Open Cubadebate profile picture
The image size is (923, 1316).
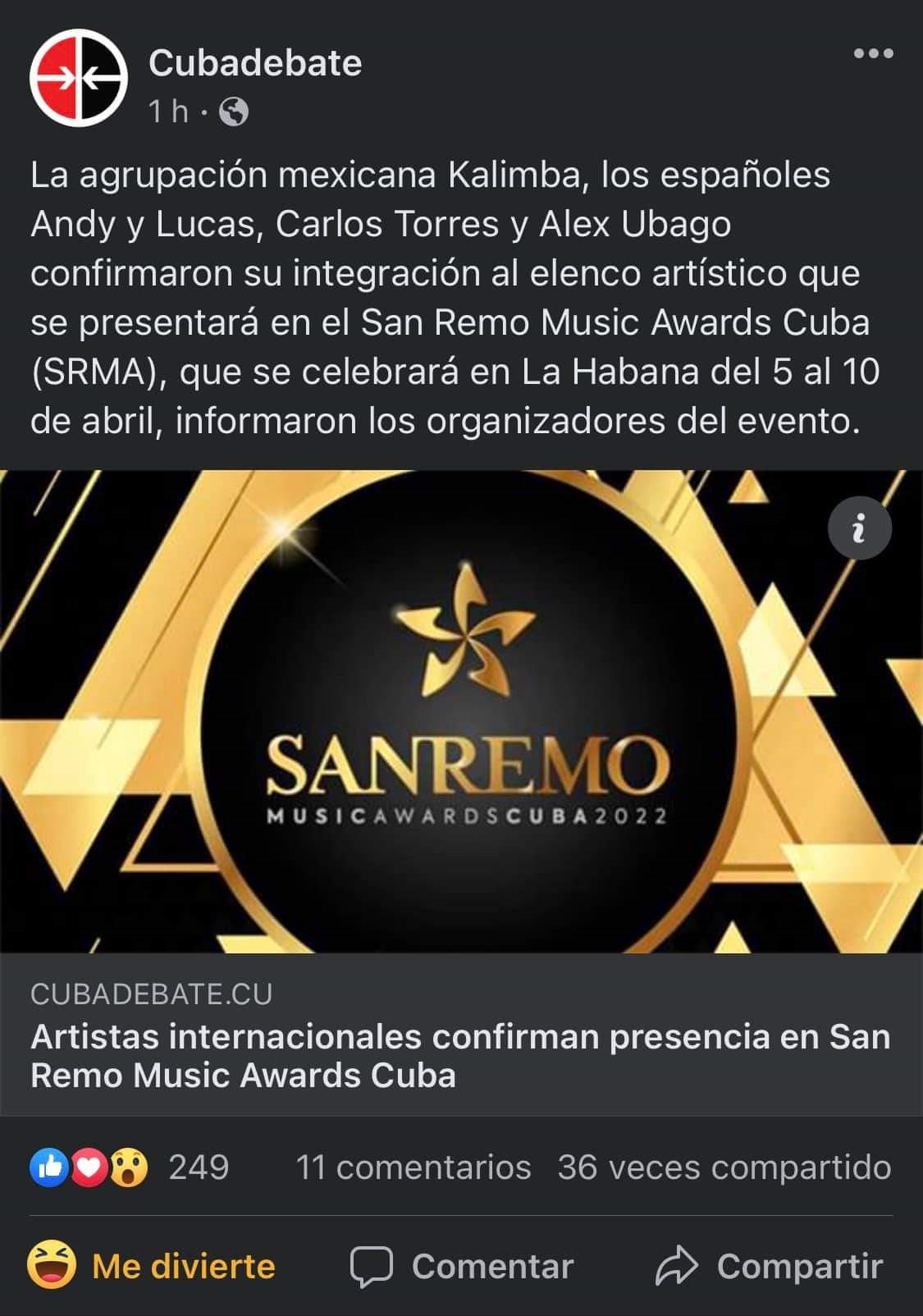click(79, 79)
